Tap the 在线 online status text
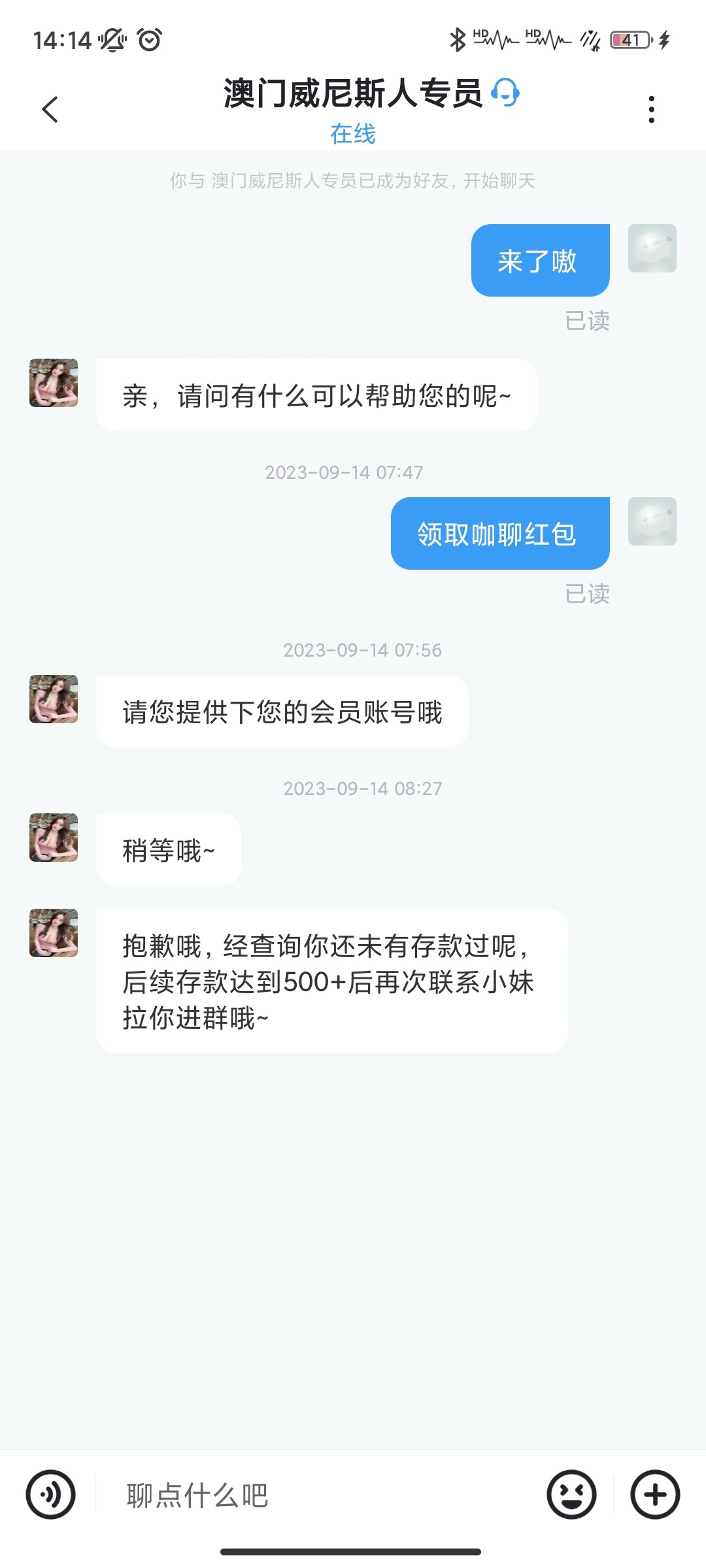The image size is (706, 1568). (352, 134)
